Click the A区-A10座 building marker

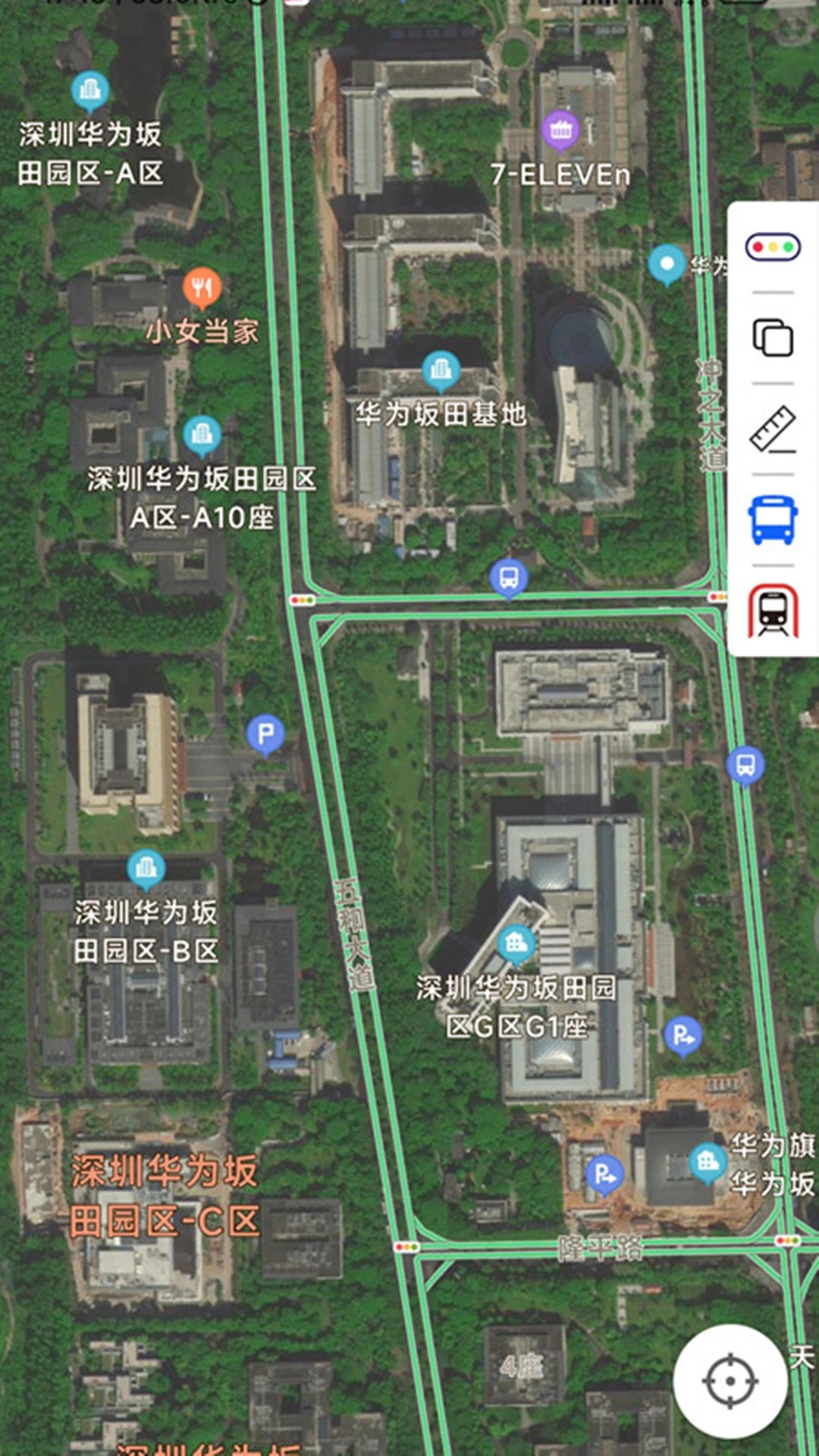click(201, 434)
